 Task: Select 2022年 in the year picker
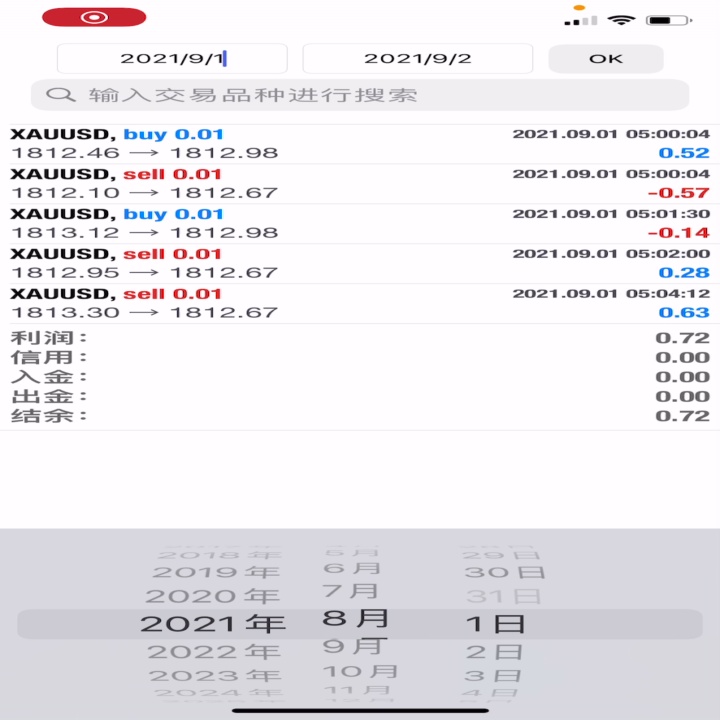(x=214, y=652)
